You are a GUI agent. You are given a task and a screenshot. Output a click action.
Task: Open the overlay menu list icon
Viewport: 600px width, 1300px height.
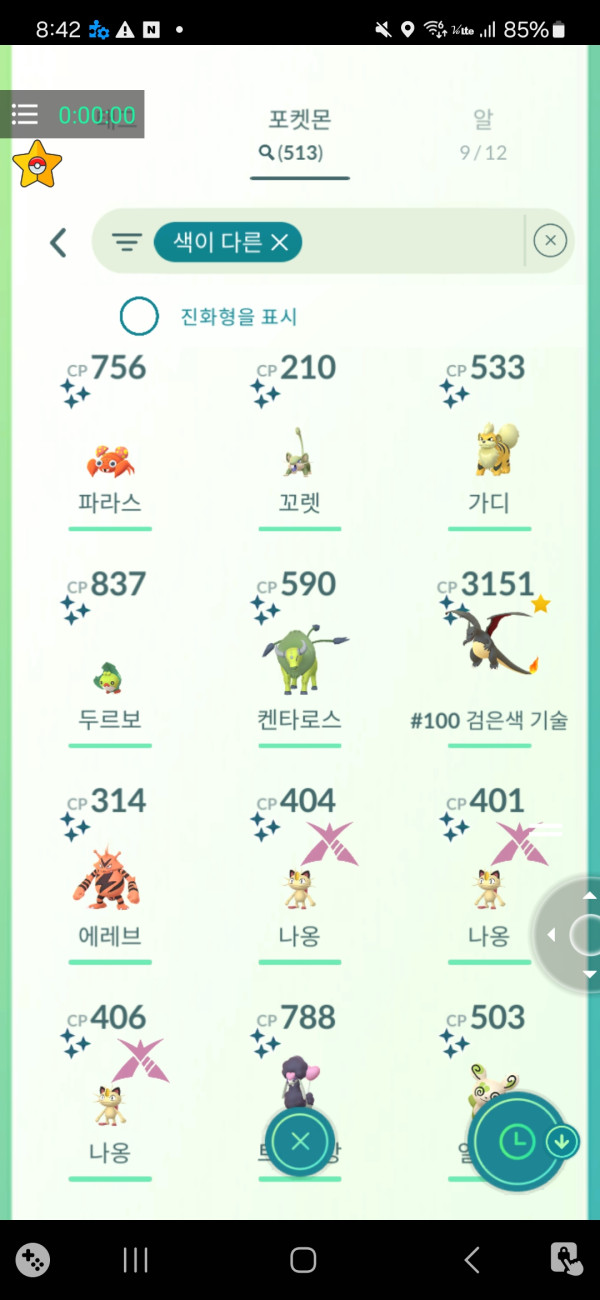click(x=25, y=114)
